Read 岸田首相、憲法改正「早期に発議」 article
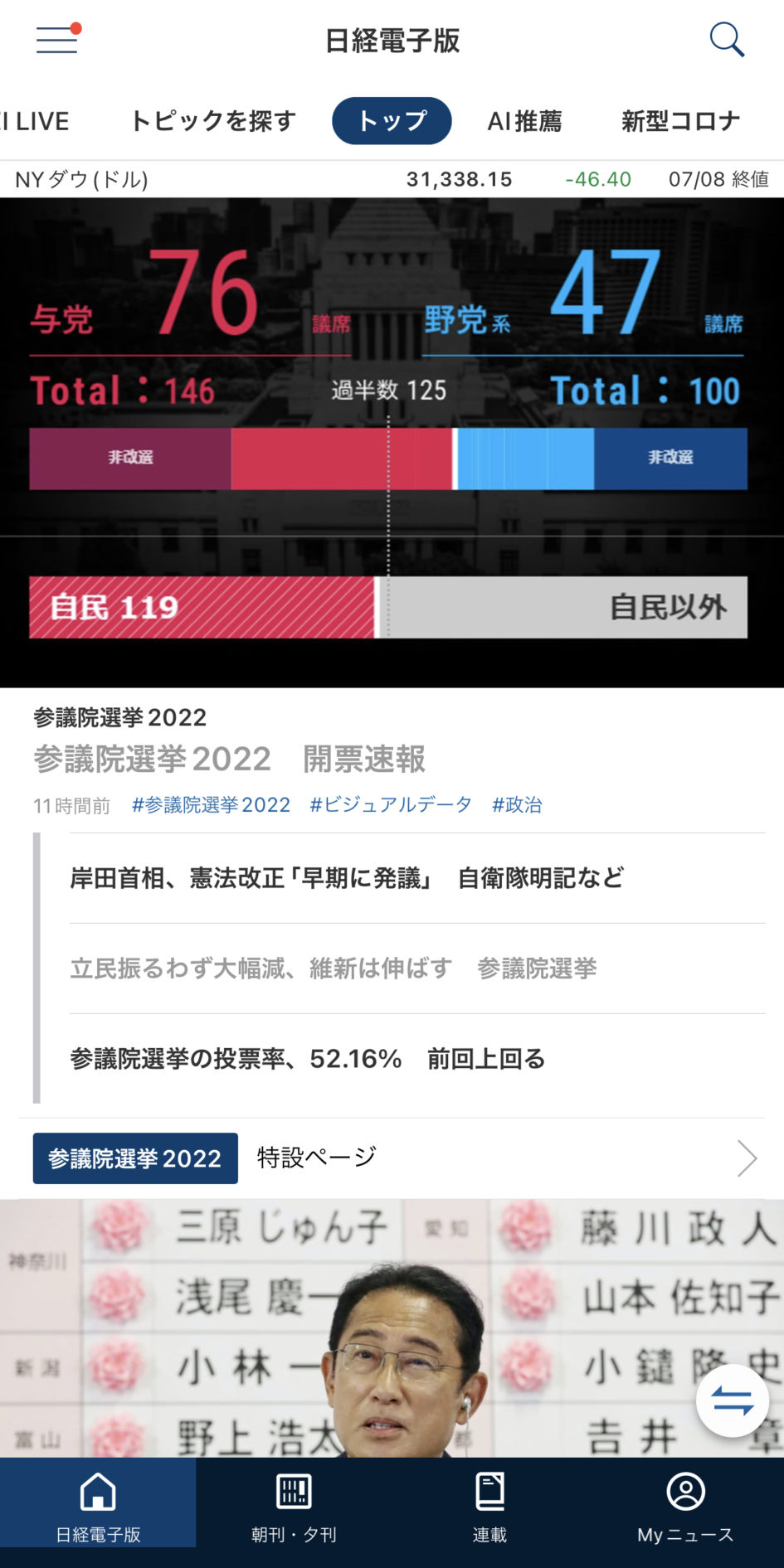 click(347, 878)
